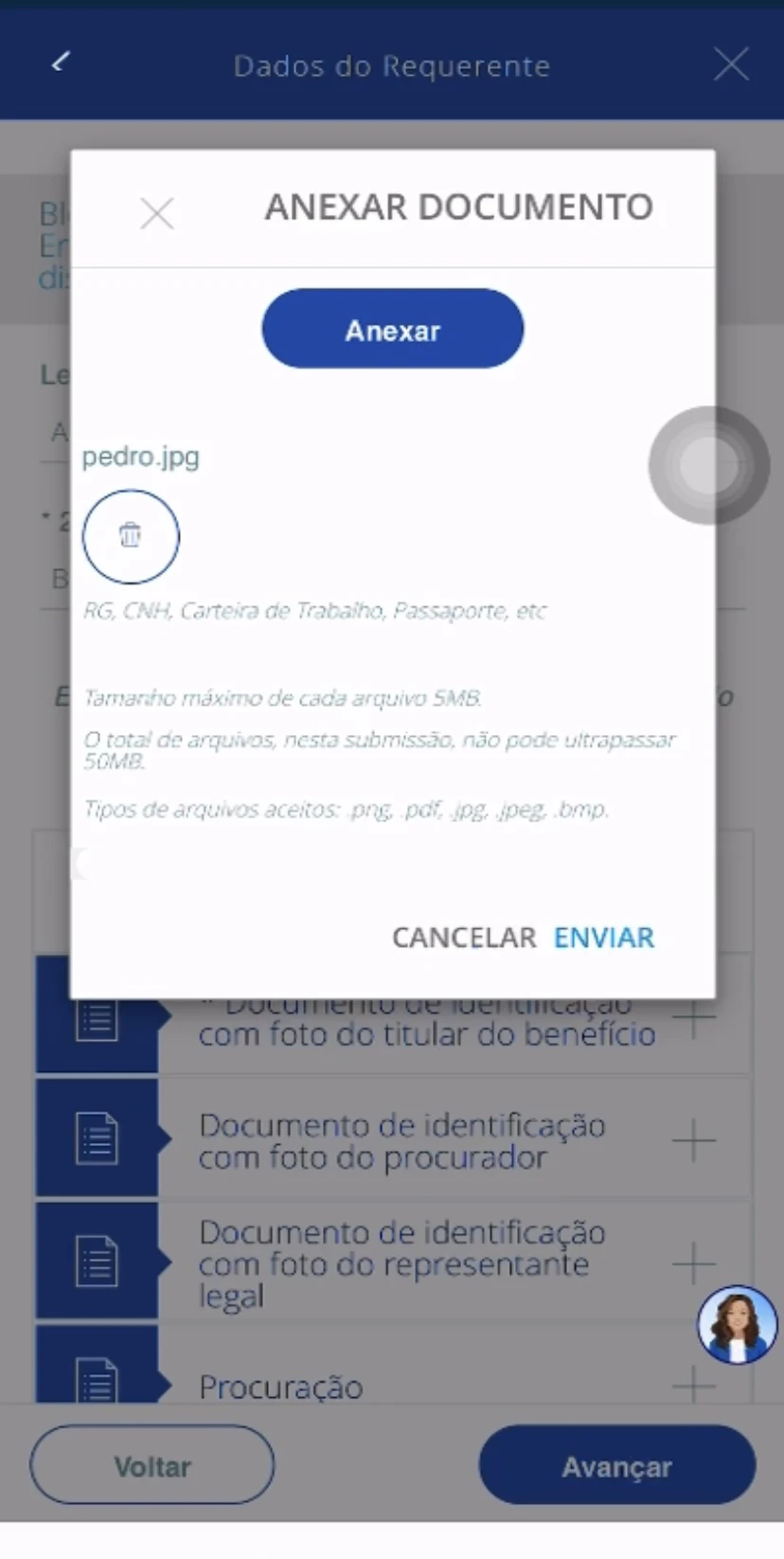Screen dimensions: 784x1559
Task: Add the representante legal photo ID document
Action: point(693,1263)
